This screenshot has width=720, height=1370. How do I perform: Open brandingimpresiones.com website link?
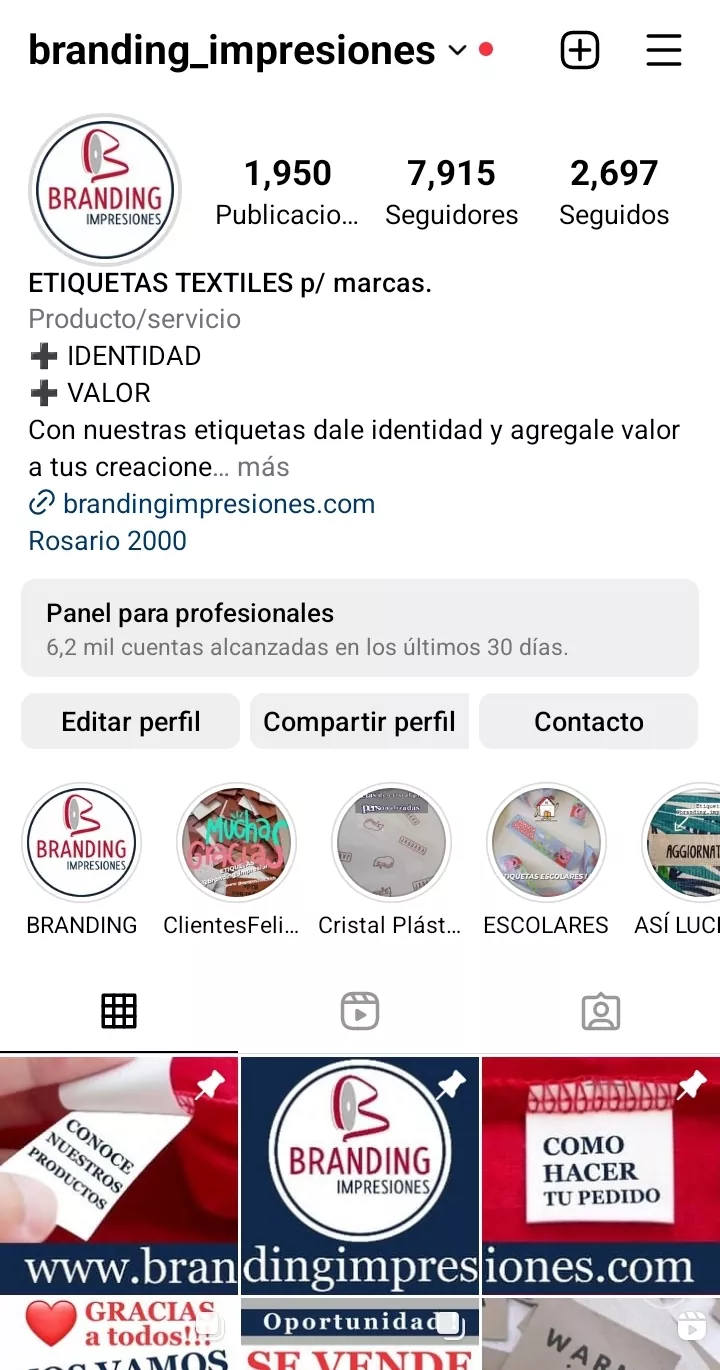[x=218, y=504]
